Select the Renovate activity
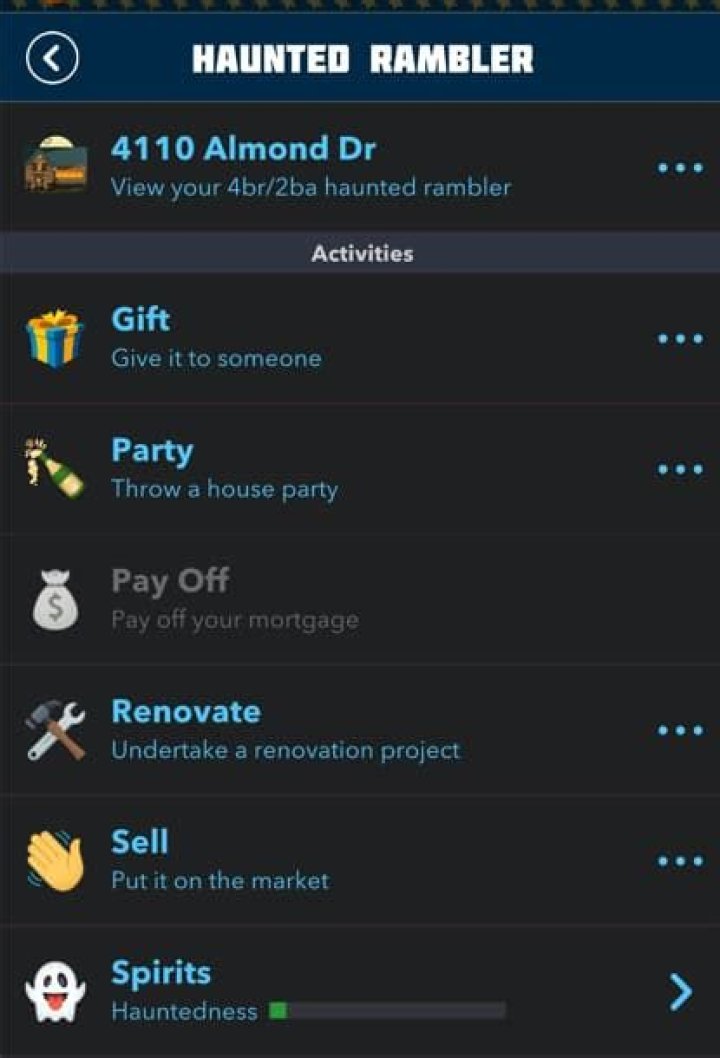 point(360,729)
